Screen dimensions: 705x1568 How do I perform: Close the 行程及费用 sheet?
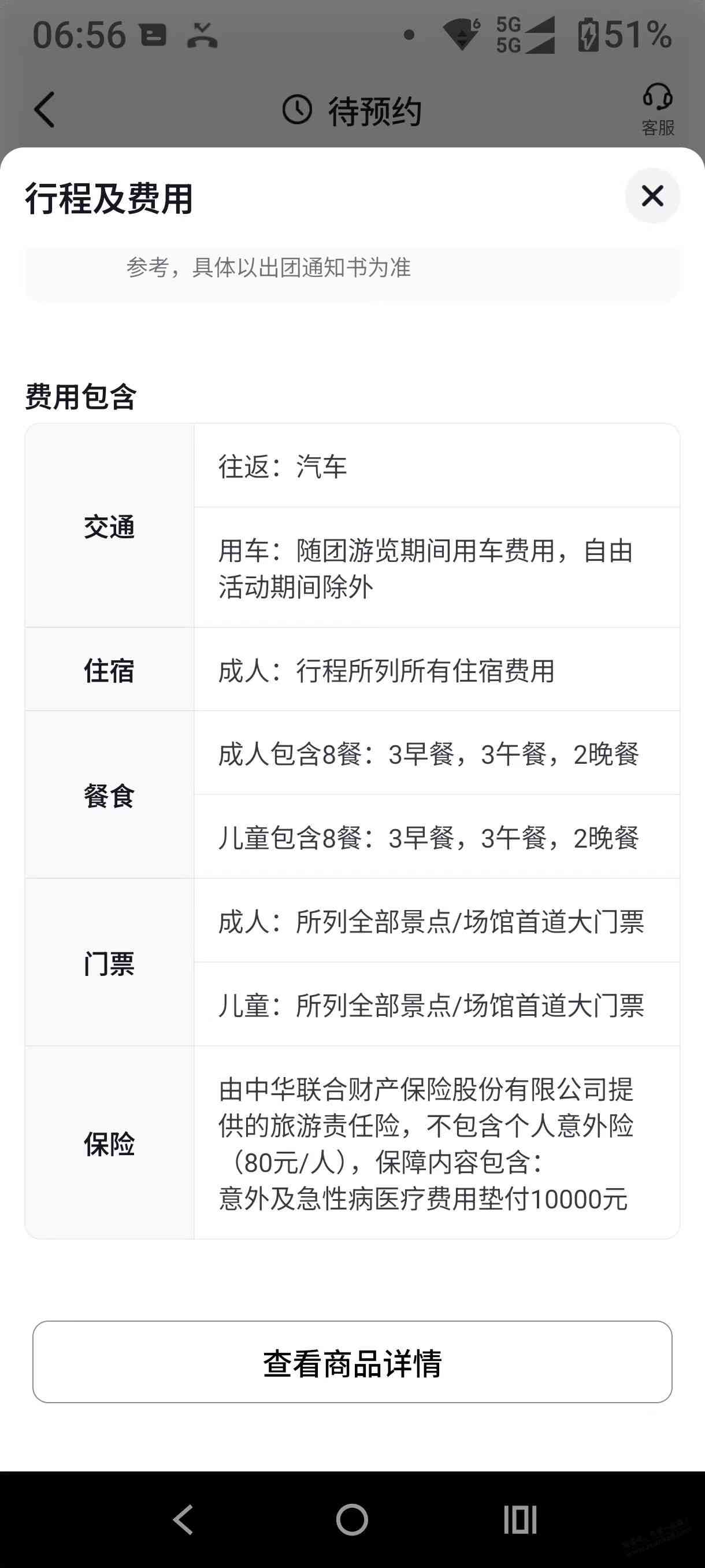click(652, 196)
